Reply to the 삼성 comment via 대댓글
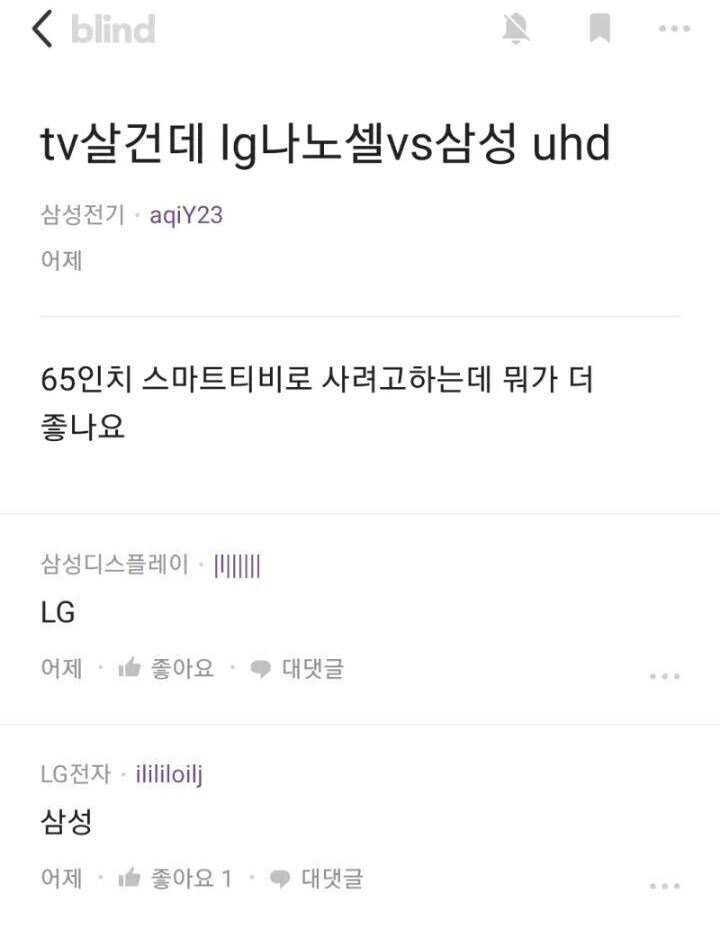Viewport: 720px width, 932px height. (x=316, y=878)
